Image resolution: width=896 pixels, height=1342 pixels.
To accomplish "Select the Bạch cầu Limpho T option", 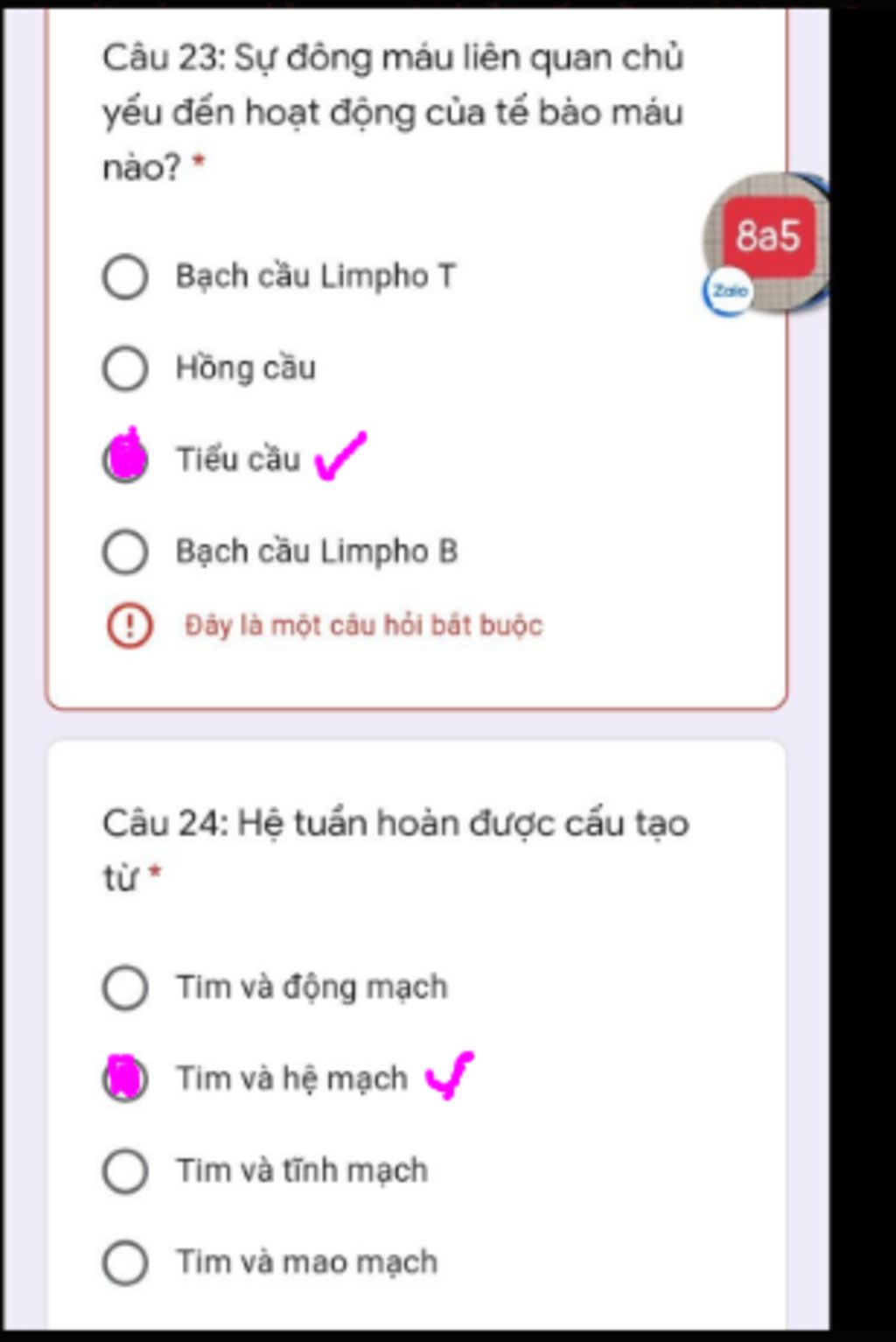I will point(125,277).
